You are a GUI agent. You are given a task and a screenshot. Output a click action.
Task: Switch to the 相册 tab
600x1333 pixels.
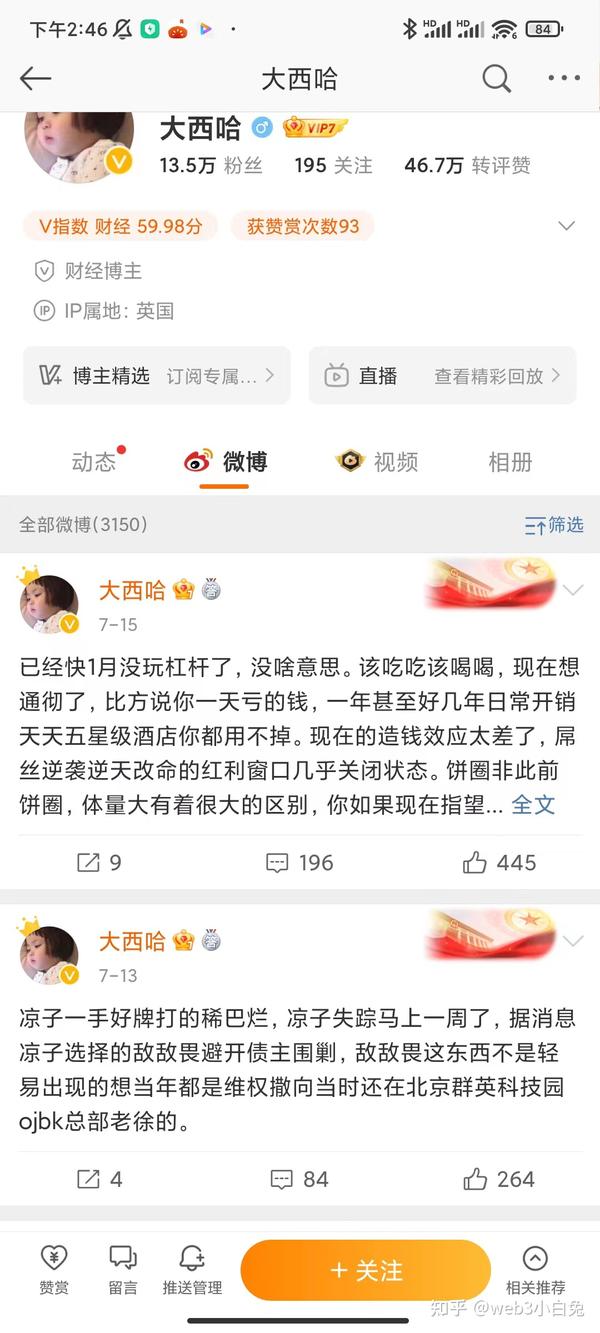(x=509, y=462)
